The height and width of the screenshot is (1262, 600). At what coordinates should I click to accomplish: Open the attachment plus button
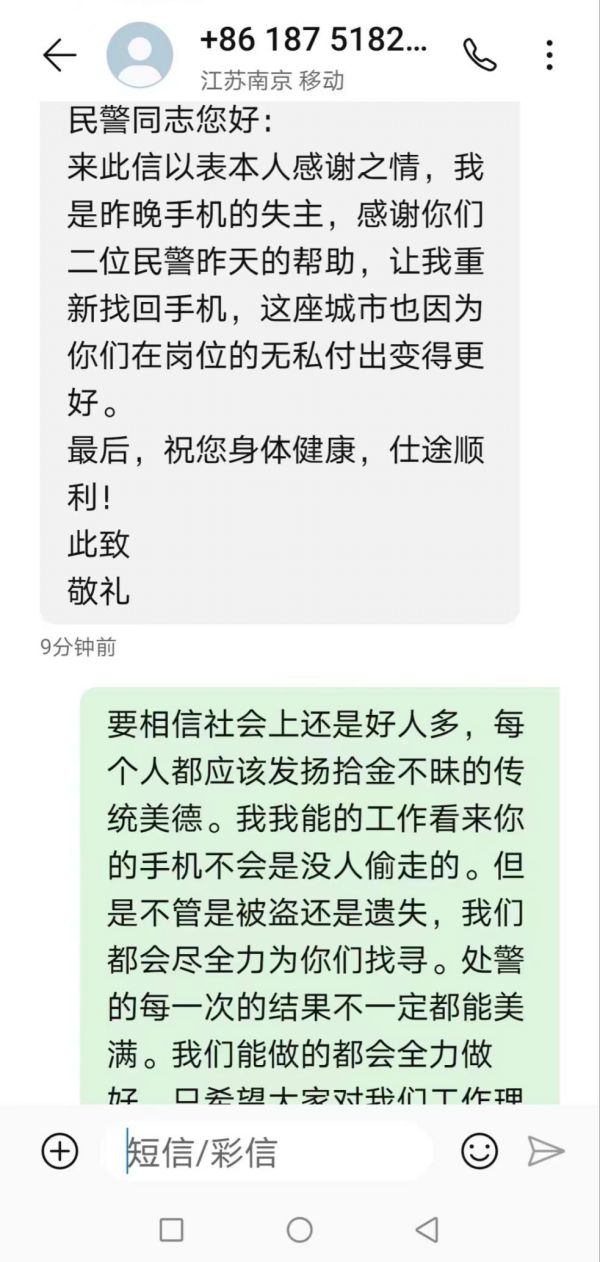coord(60,1151)
